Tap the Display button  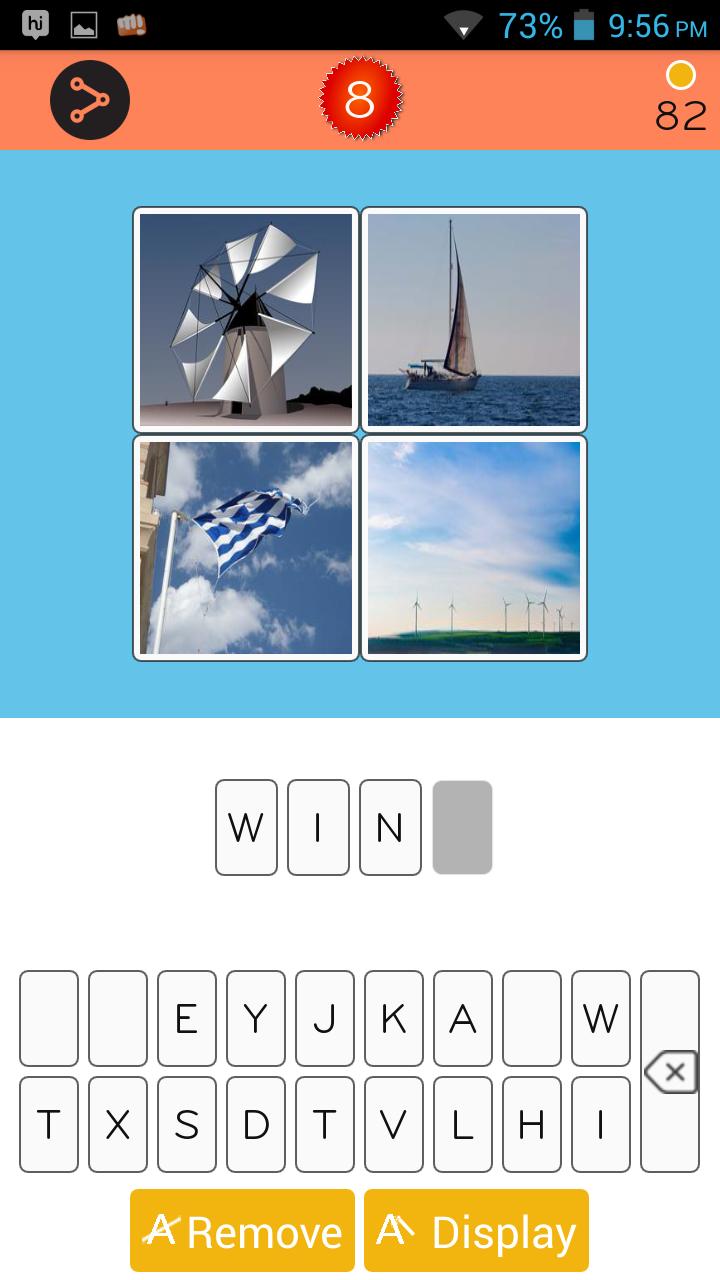coord(477,1230)
